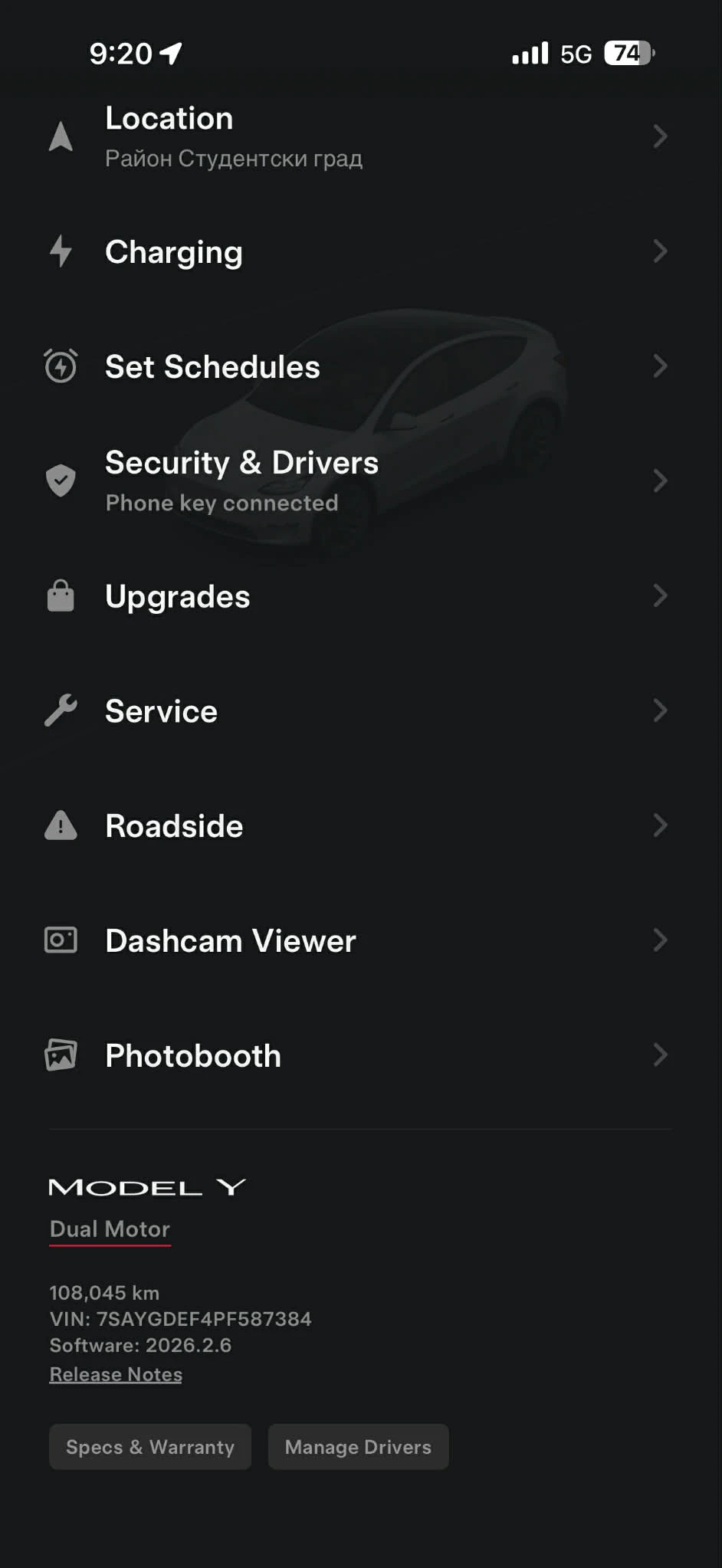
Task: Read the Release Notes link
Action: point(116,1374)
